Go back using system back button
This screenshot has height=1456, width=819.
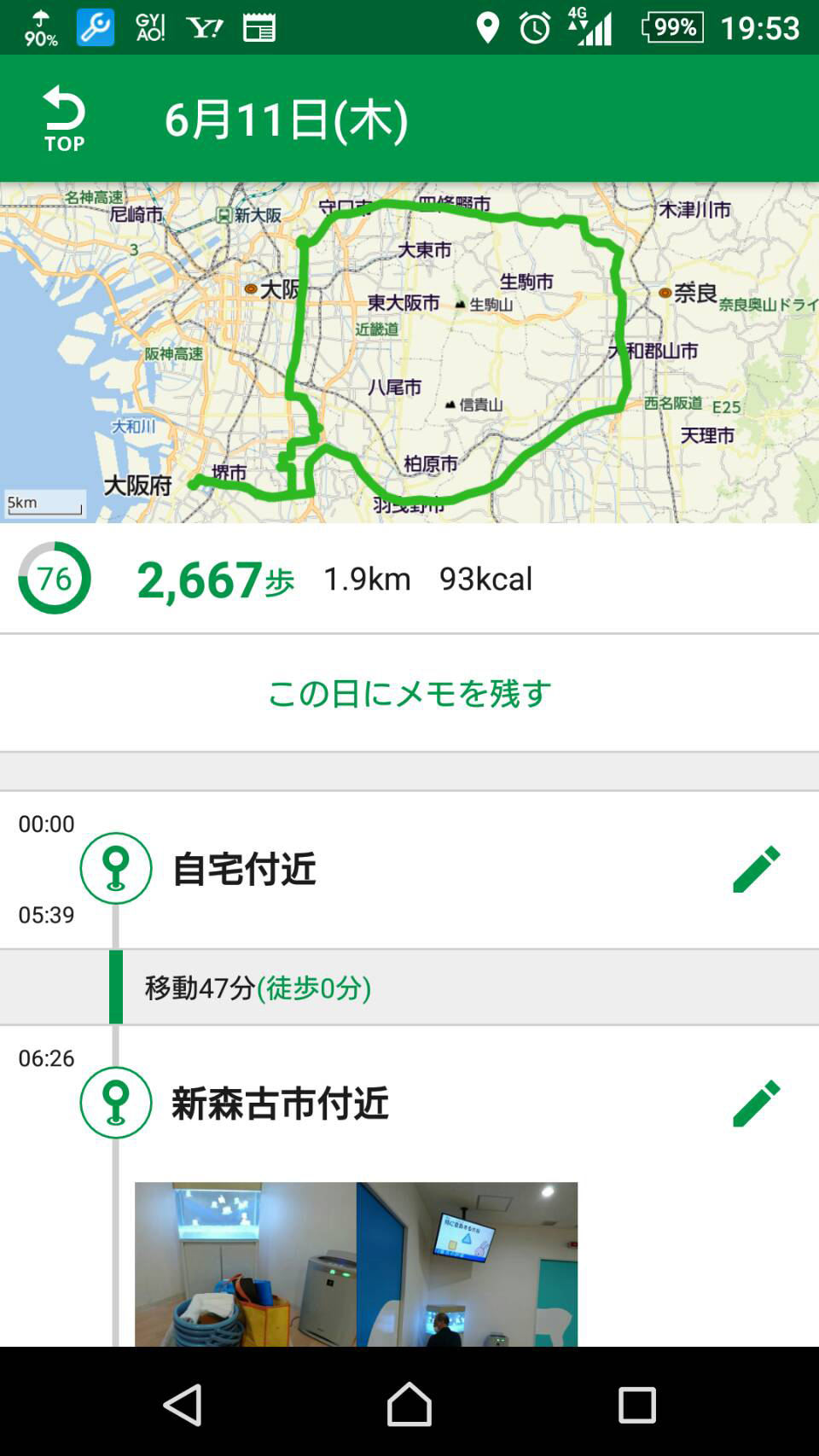pyautogui.click(x=183, y=1405)
